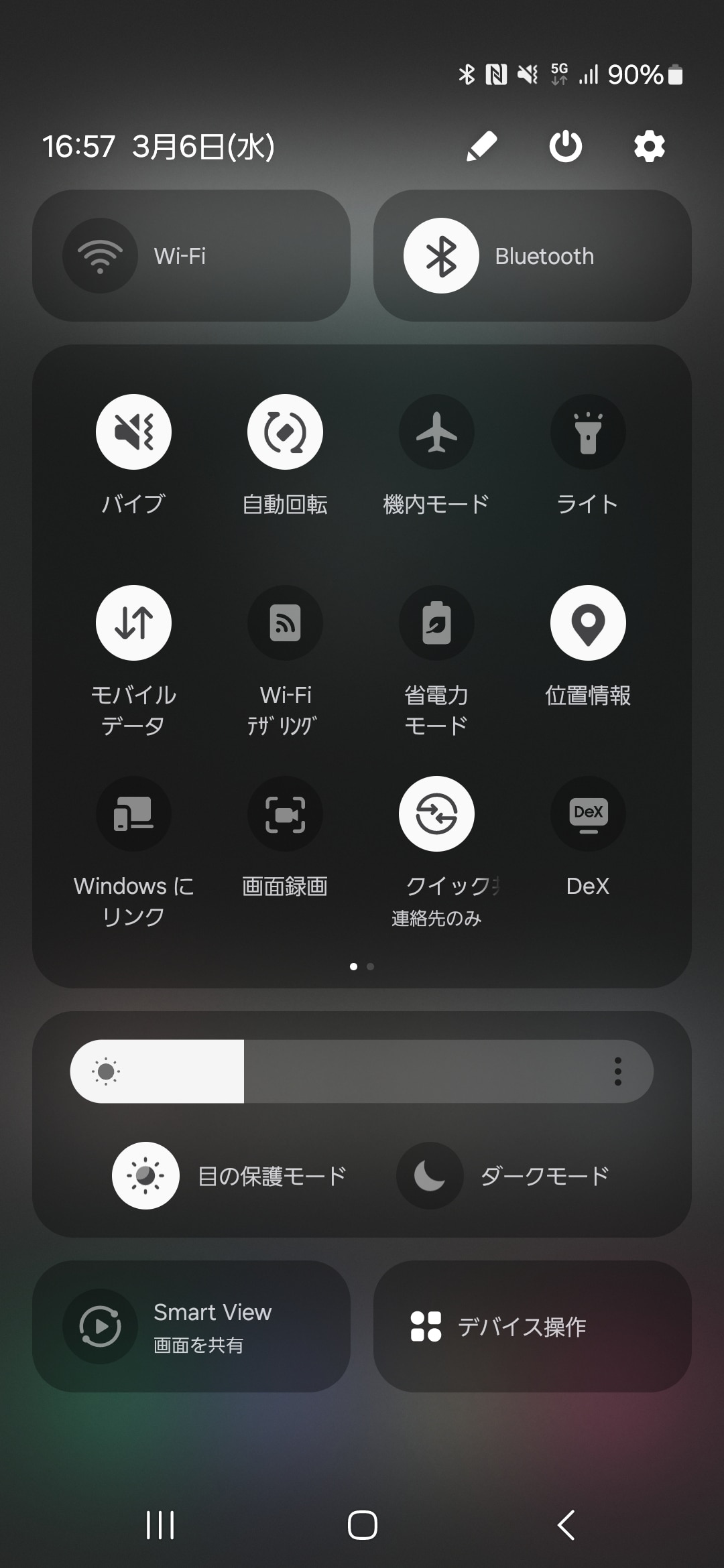This screenshot has height=1568, width=724.
Task: Enable ダークモード (dark mode)
Action: 429,1175
